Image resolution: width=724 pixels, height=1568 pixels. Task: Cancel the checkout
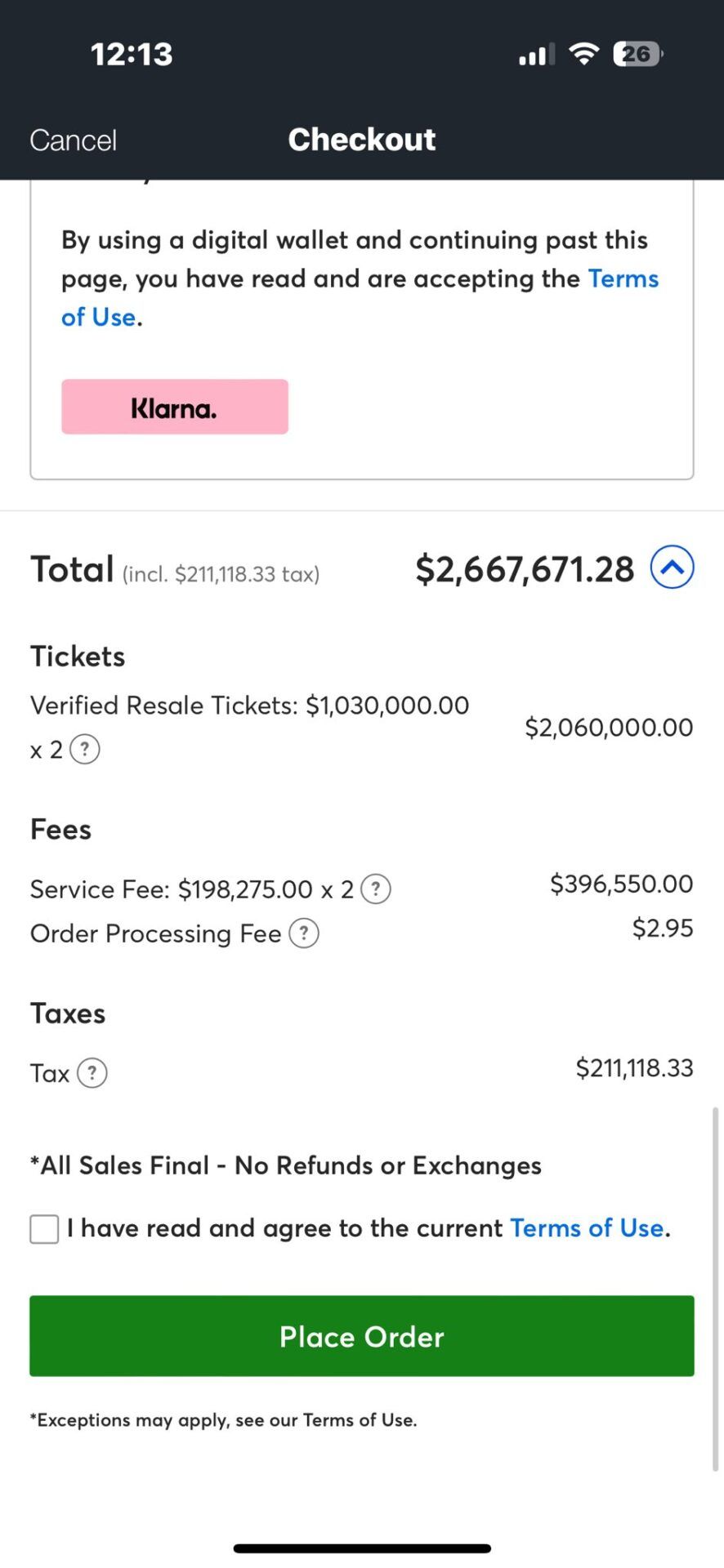[x=73, y=139]
